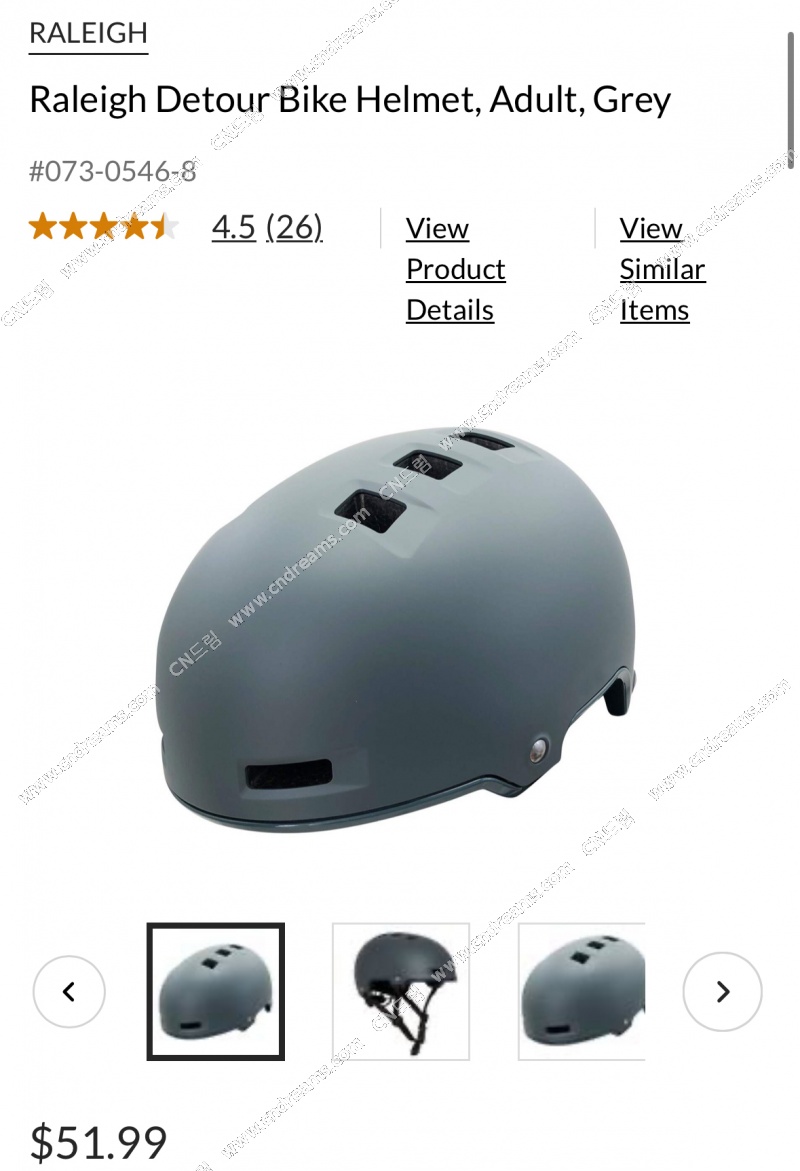Show previous product image with left arrow

(69, 992)
